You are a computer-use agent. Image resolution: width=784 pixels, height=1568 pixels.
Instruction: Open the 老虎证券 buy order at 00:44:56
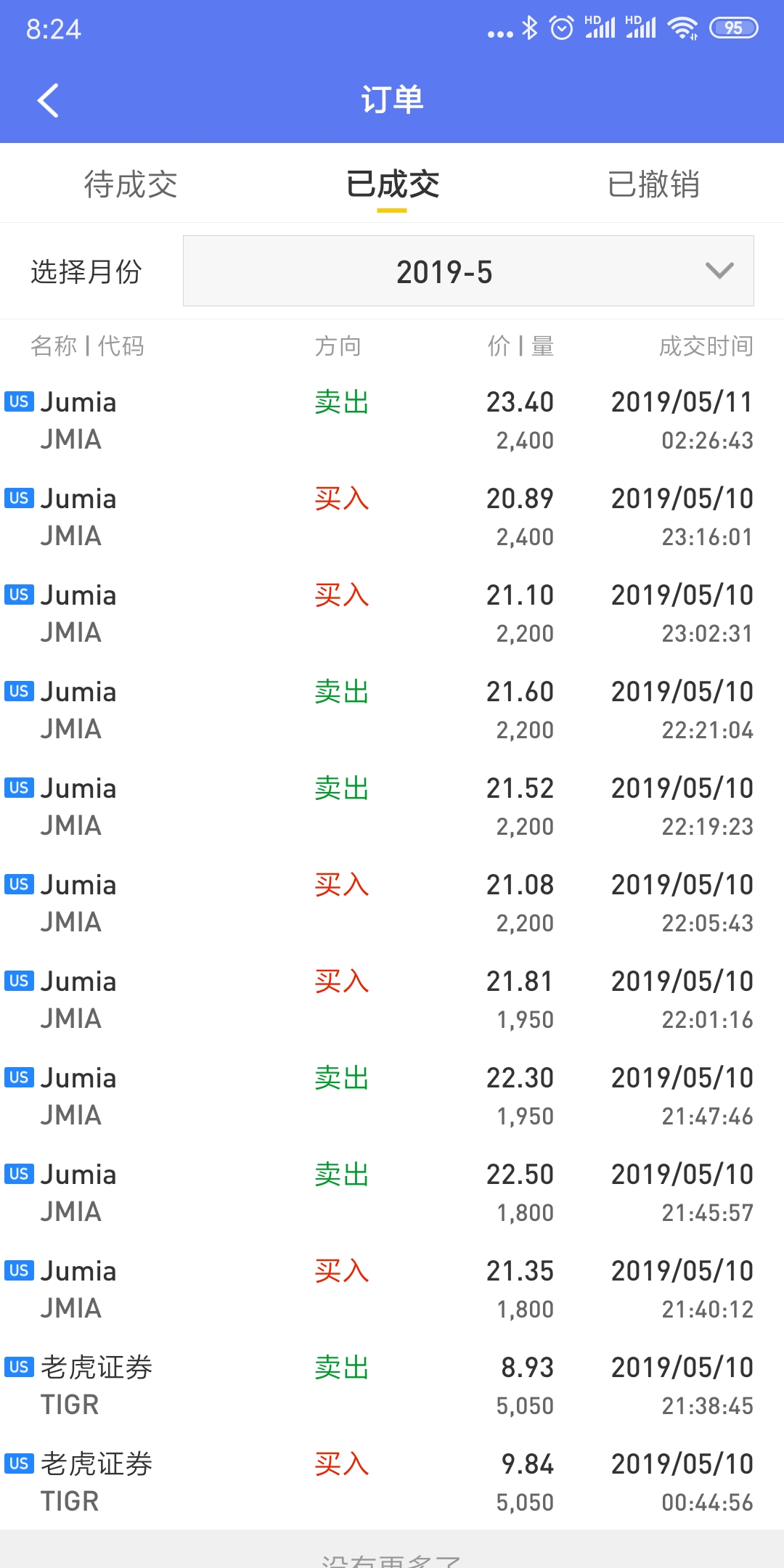[x=392, y=1483]
